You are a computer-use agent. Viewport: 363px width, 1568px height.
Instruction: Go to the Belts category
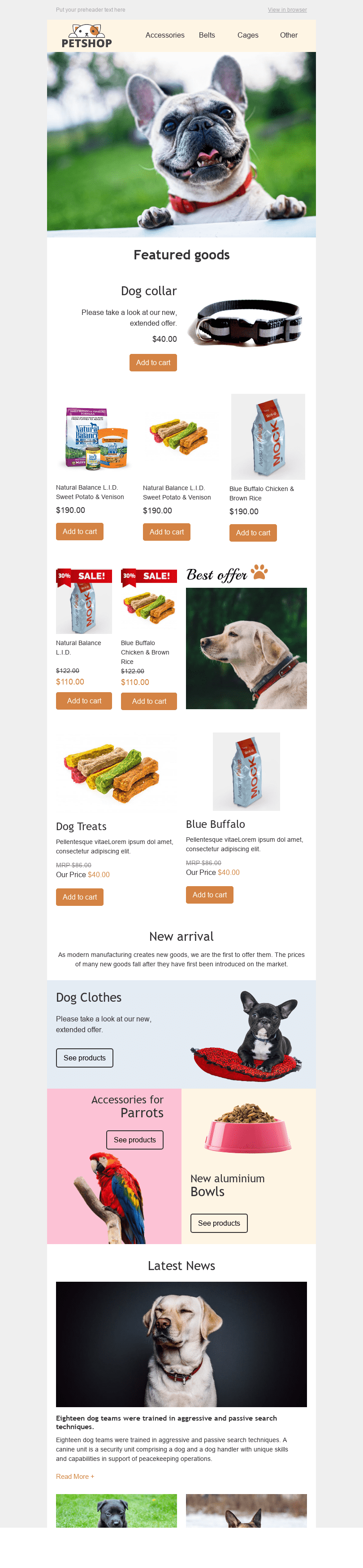click(x=207, y=35)
